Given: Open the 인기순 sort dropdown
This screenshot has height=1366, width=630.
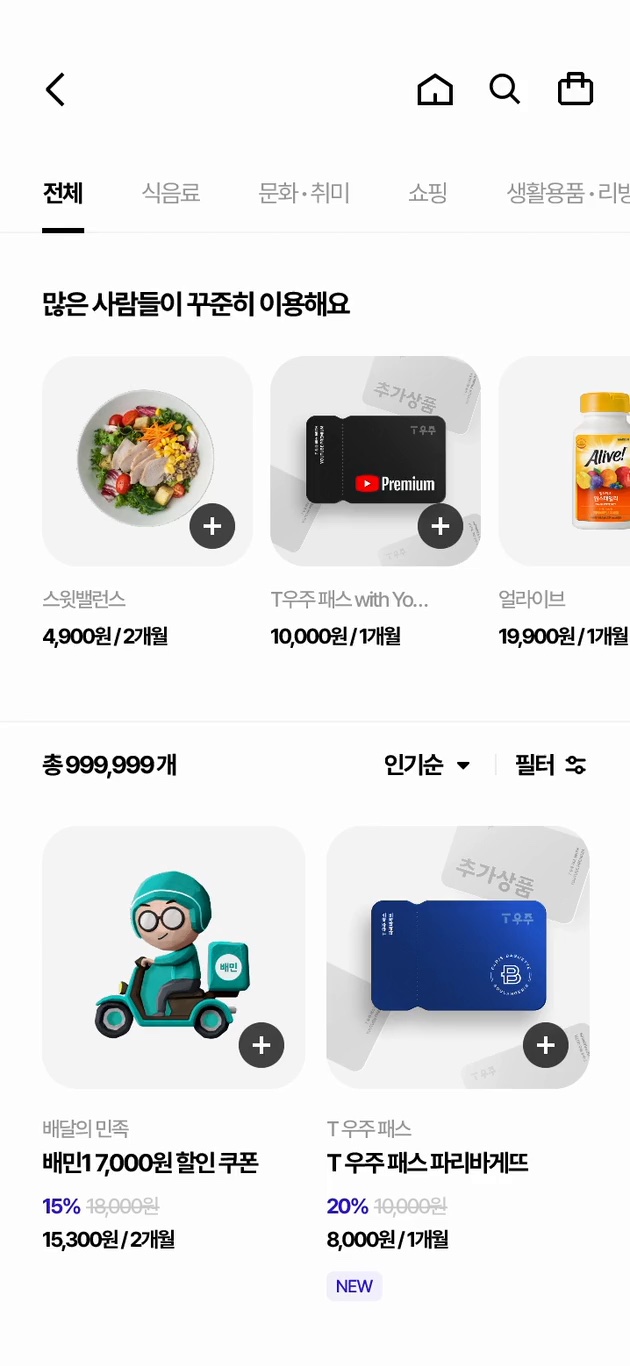Looking at the screenshot, I should tap(427, 765).
